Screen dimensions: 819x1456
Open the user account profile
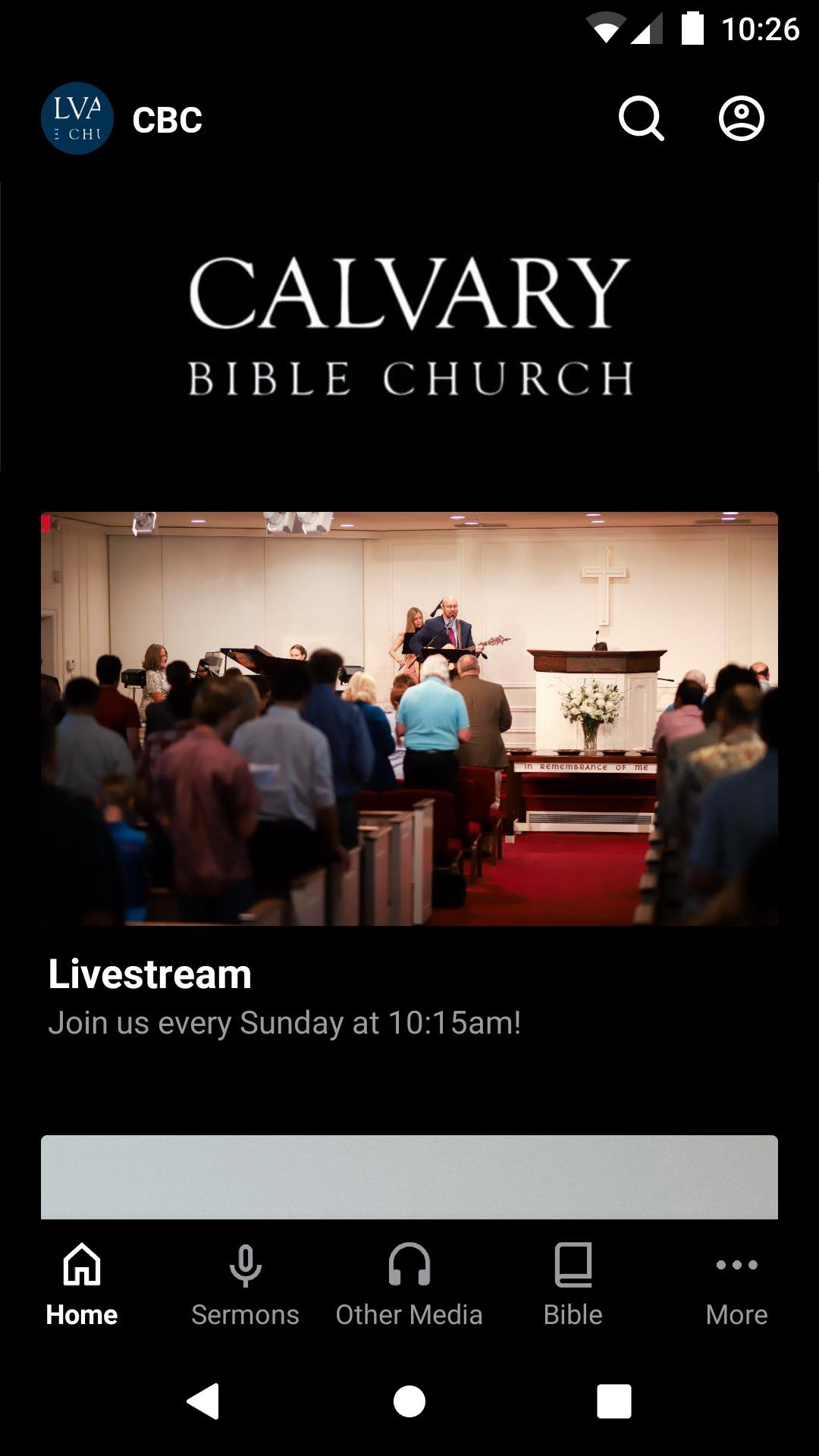click(741, 119)
